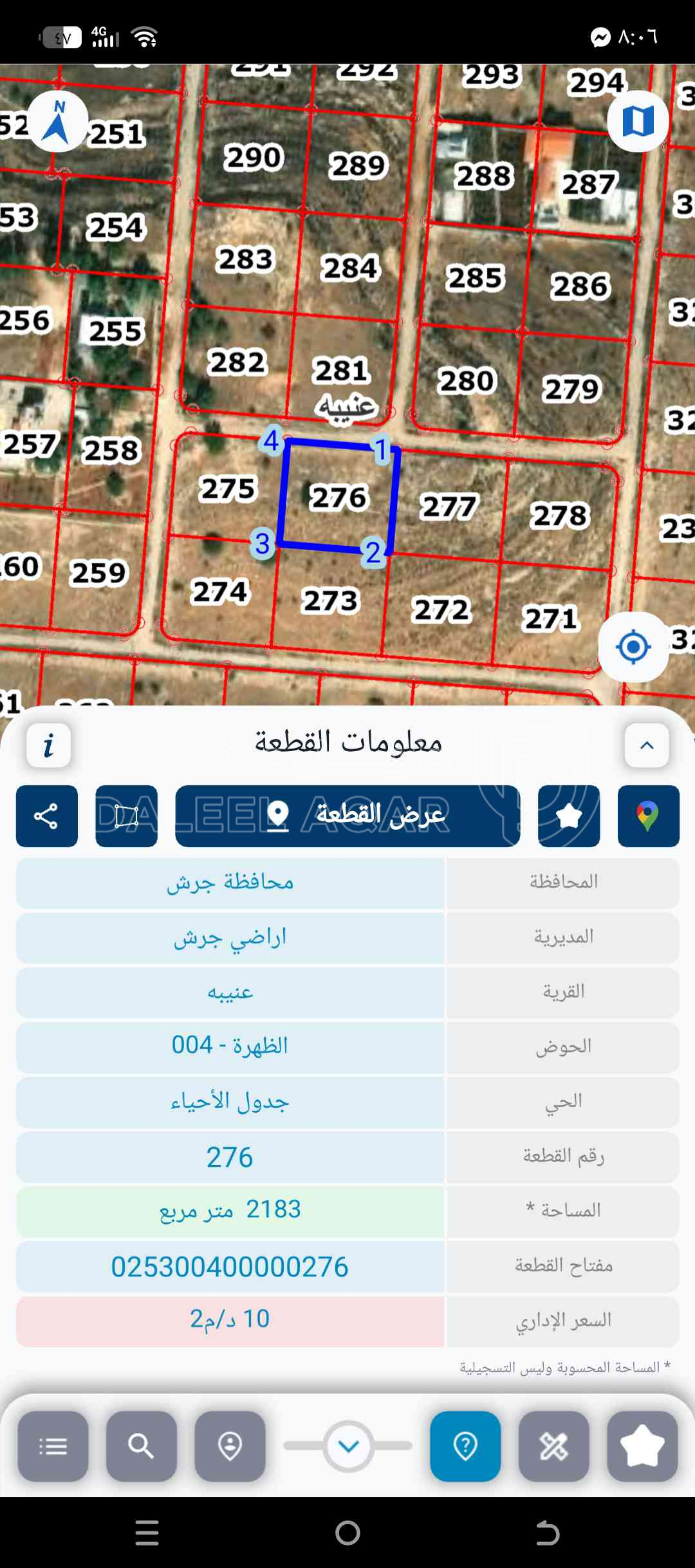This screenshot has height=1568, width=695.
Task: Tap the عرض القطعة button
Action: [347, 816]
